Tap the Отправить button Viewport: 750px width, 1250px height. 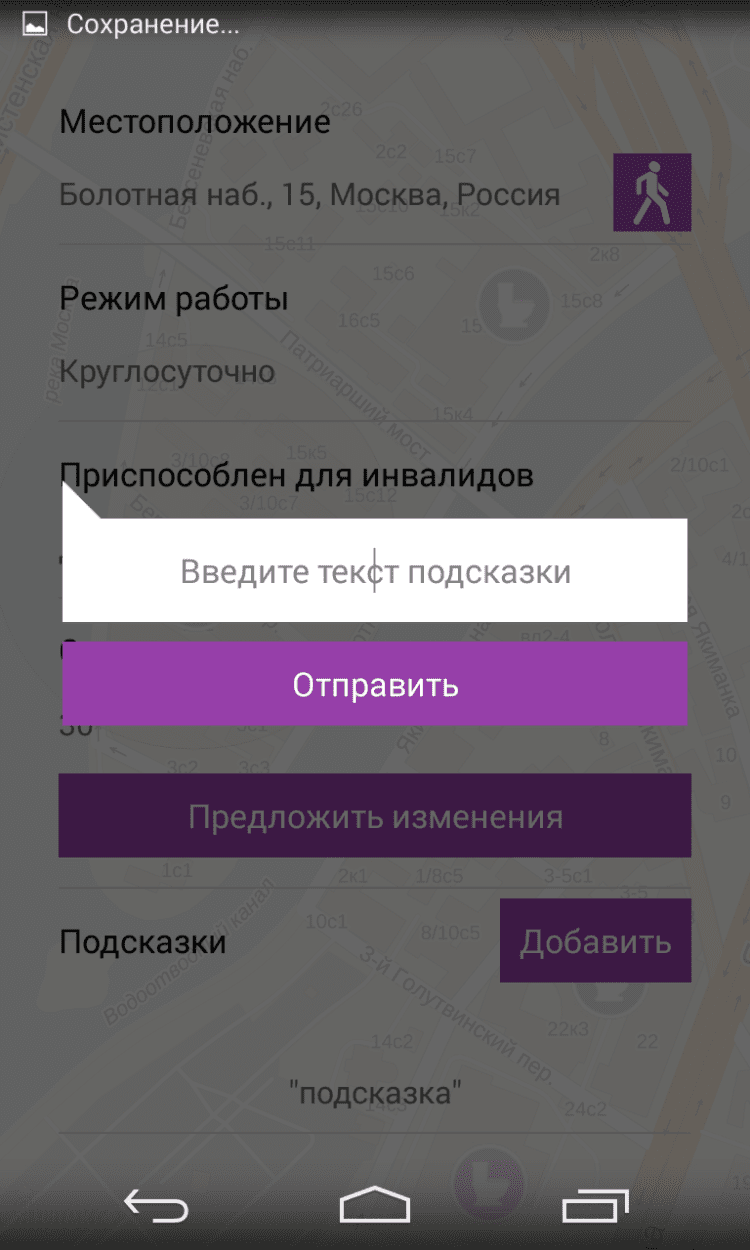375,685
